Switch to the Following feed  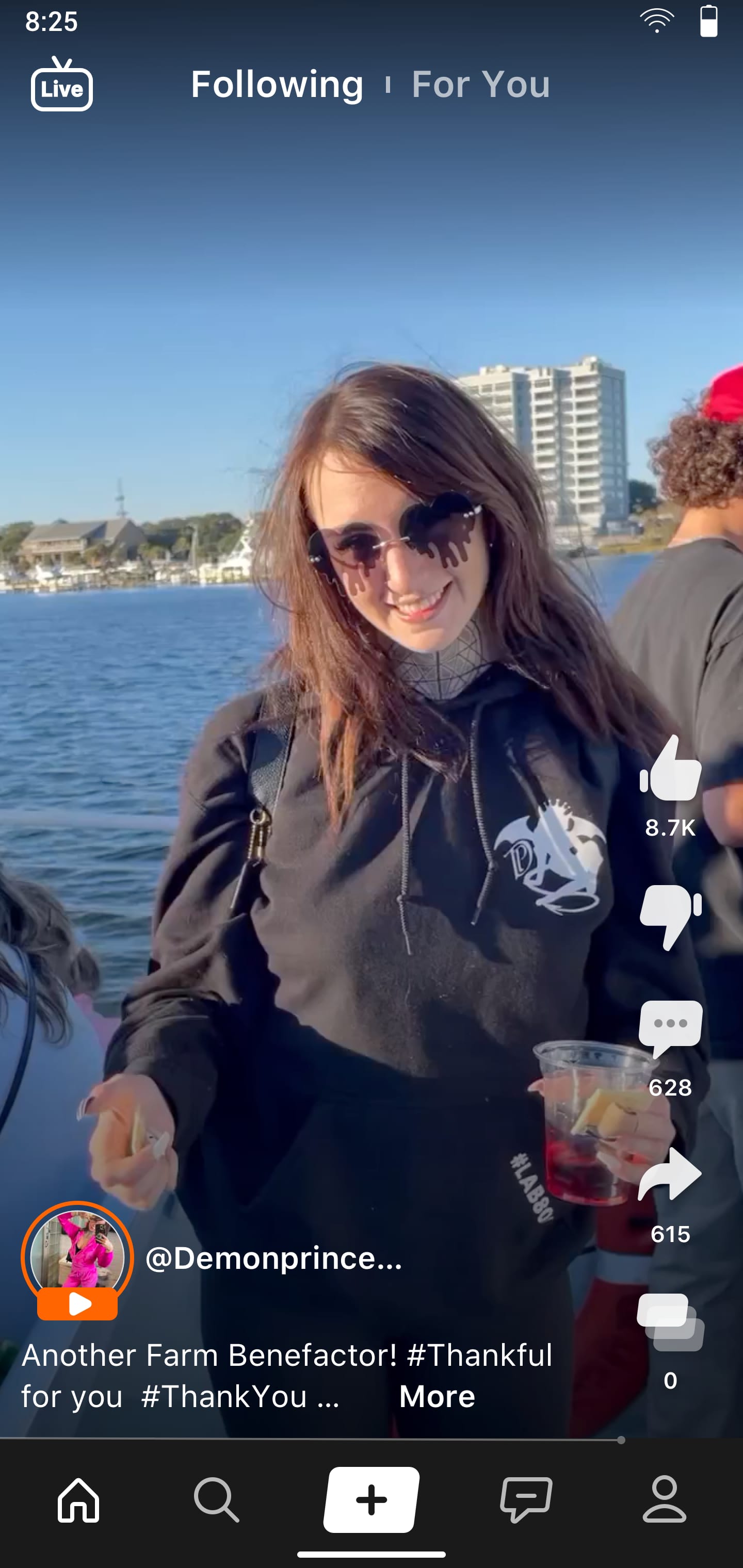277,85
